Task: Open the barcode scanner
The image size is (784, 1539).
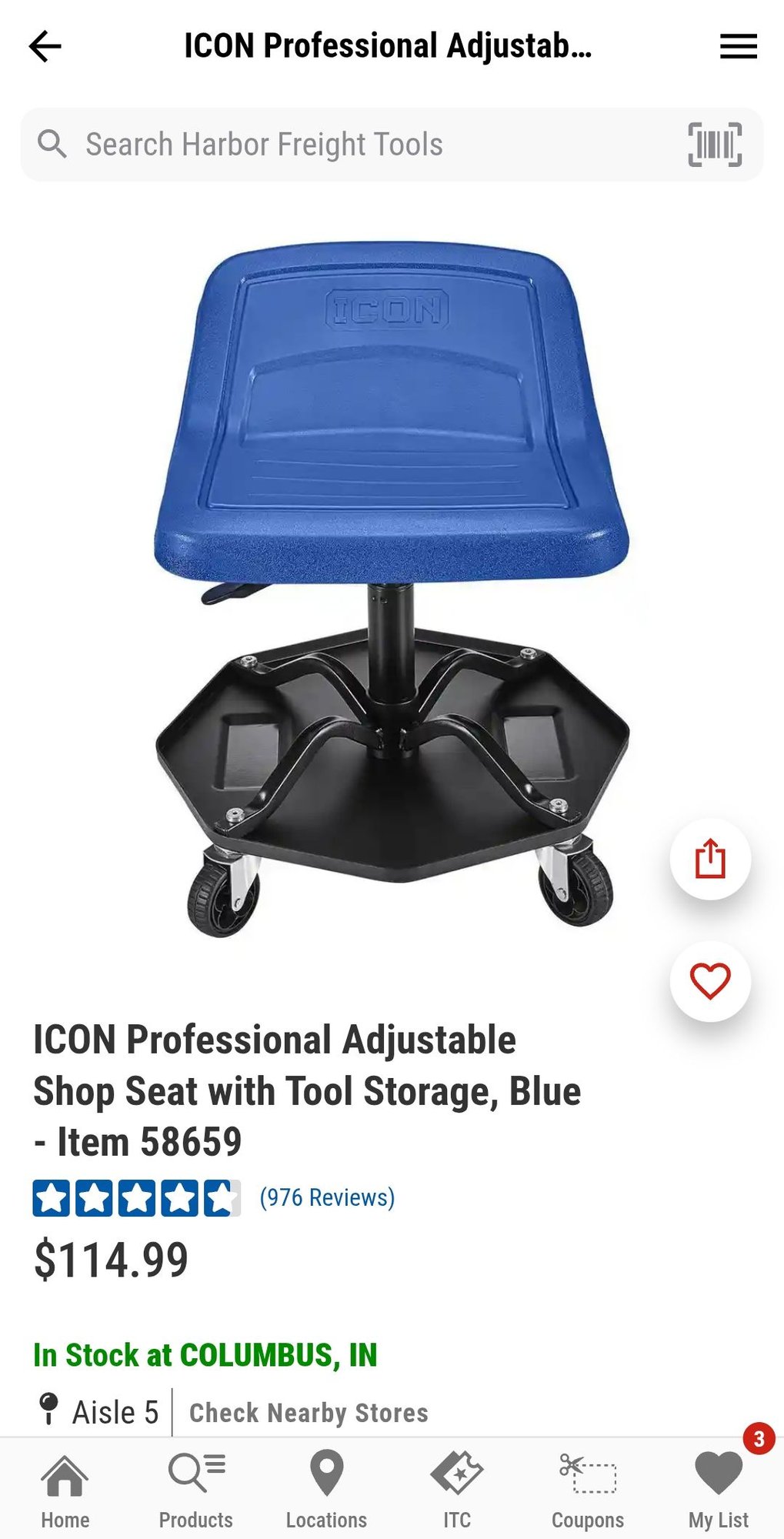Action: coord(715,145)
